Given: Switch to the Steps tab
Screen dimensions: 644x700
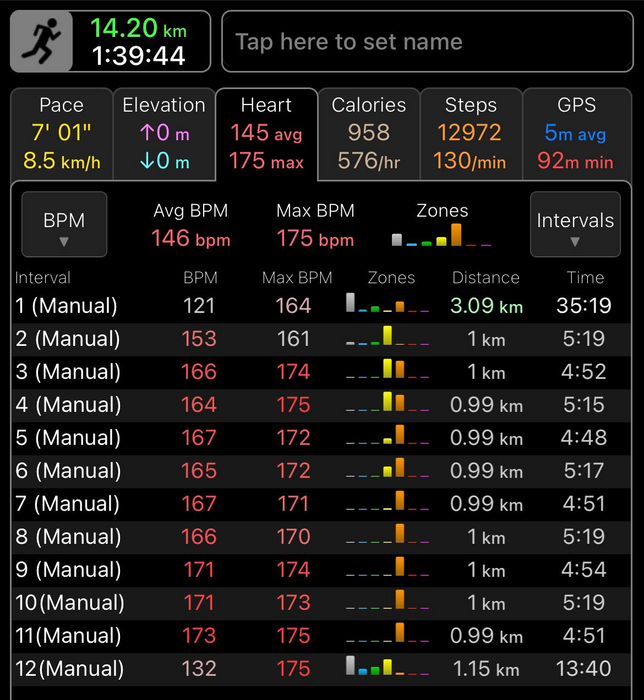Looking at the screenshot, I should pos(470,133).
